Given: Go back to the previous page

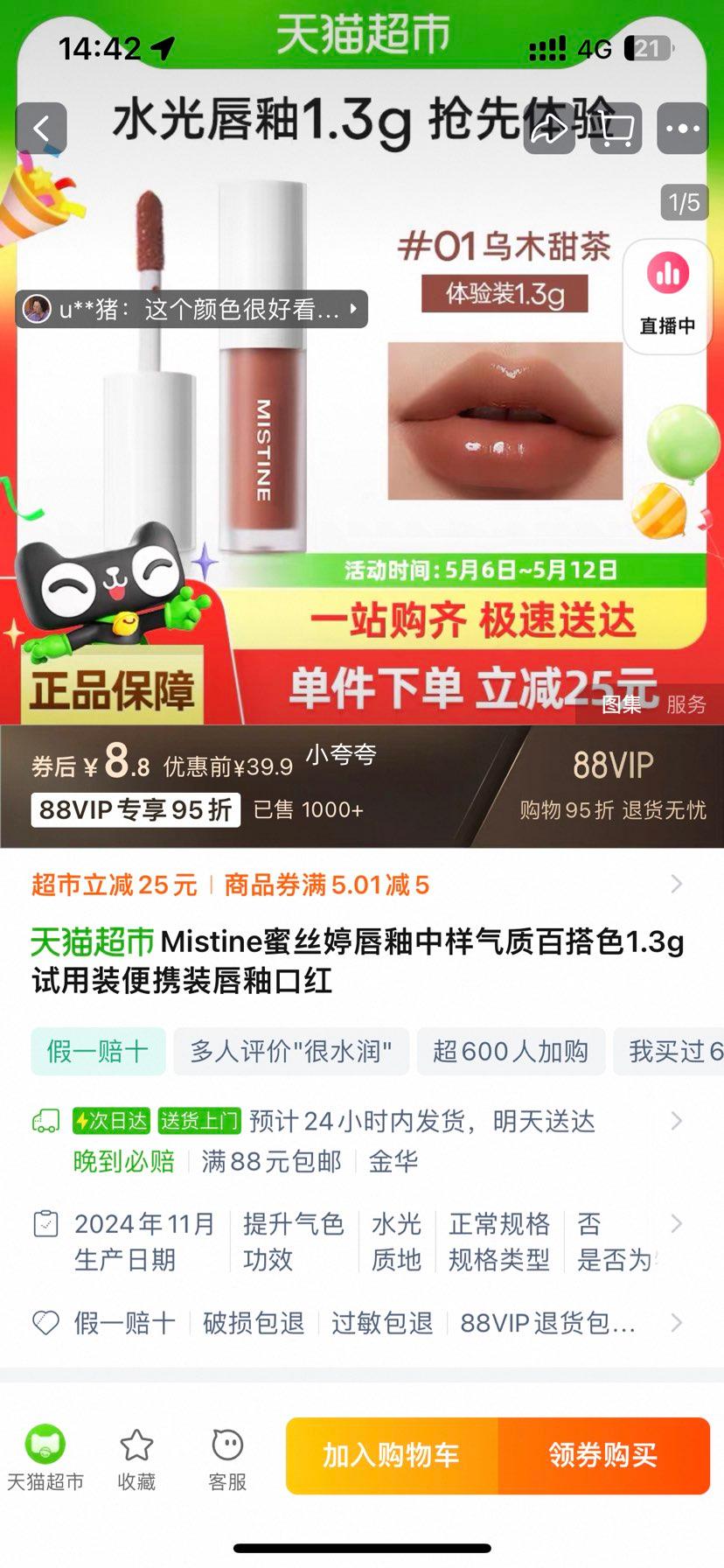Looking at the screenshot, I should pyautogui.click(x=42, y=129).
